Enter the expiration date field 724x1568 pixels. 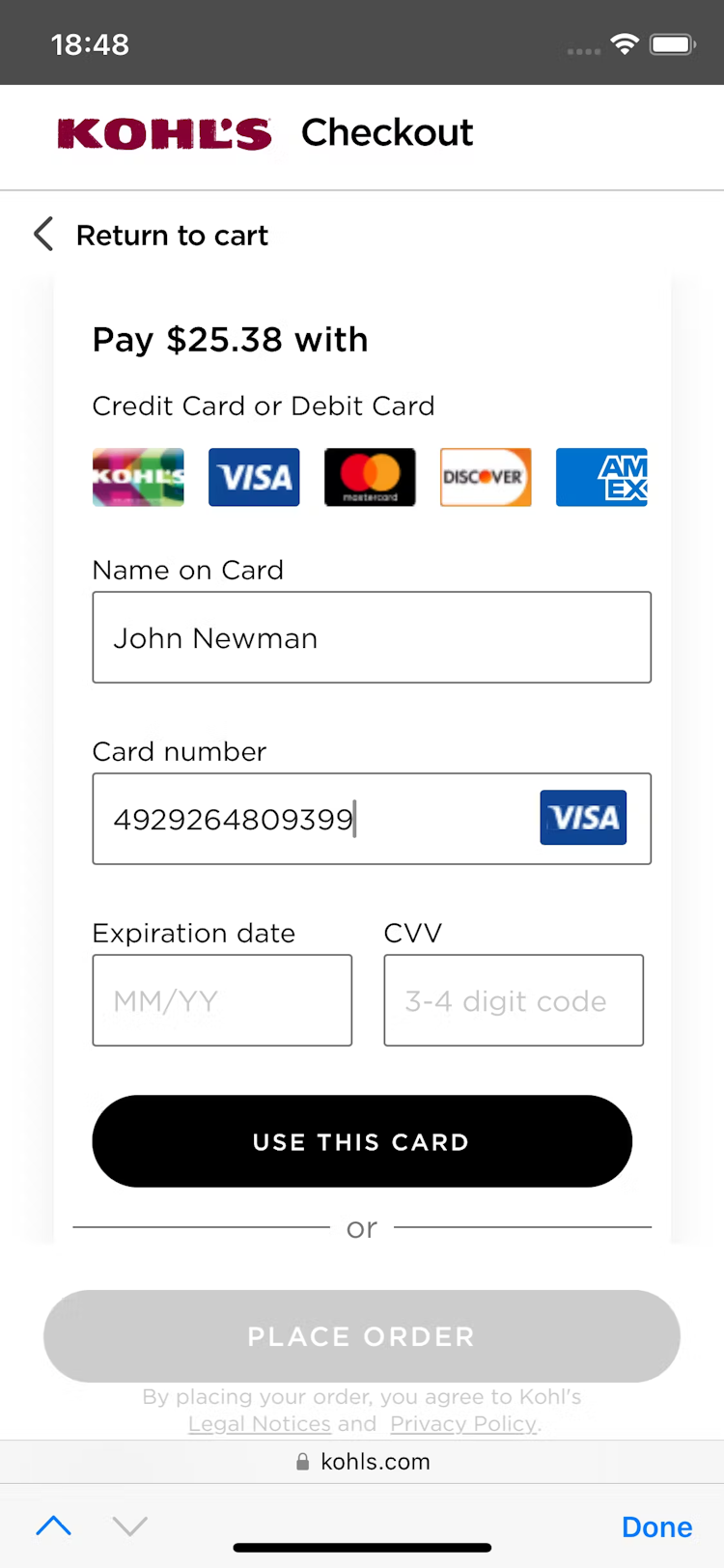click(x=222, y=1000)
